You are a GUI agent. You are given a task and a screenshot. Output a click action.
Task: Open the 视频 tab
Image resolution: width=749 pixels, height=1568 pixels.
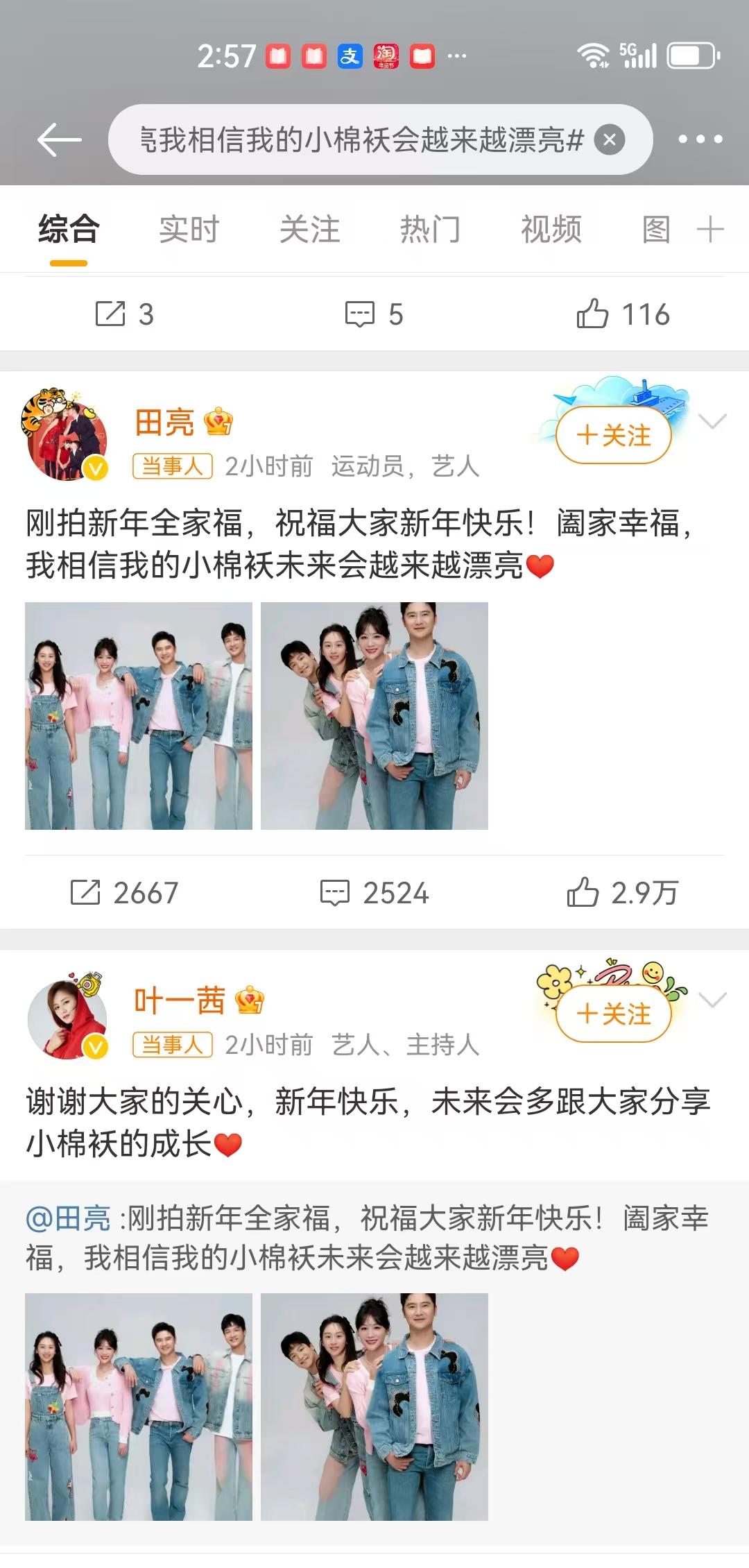551,230
